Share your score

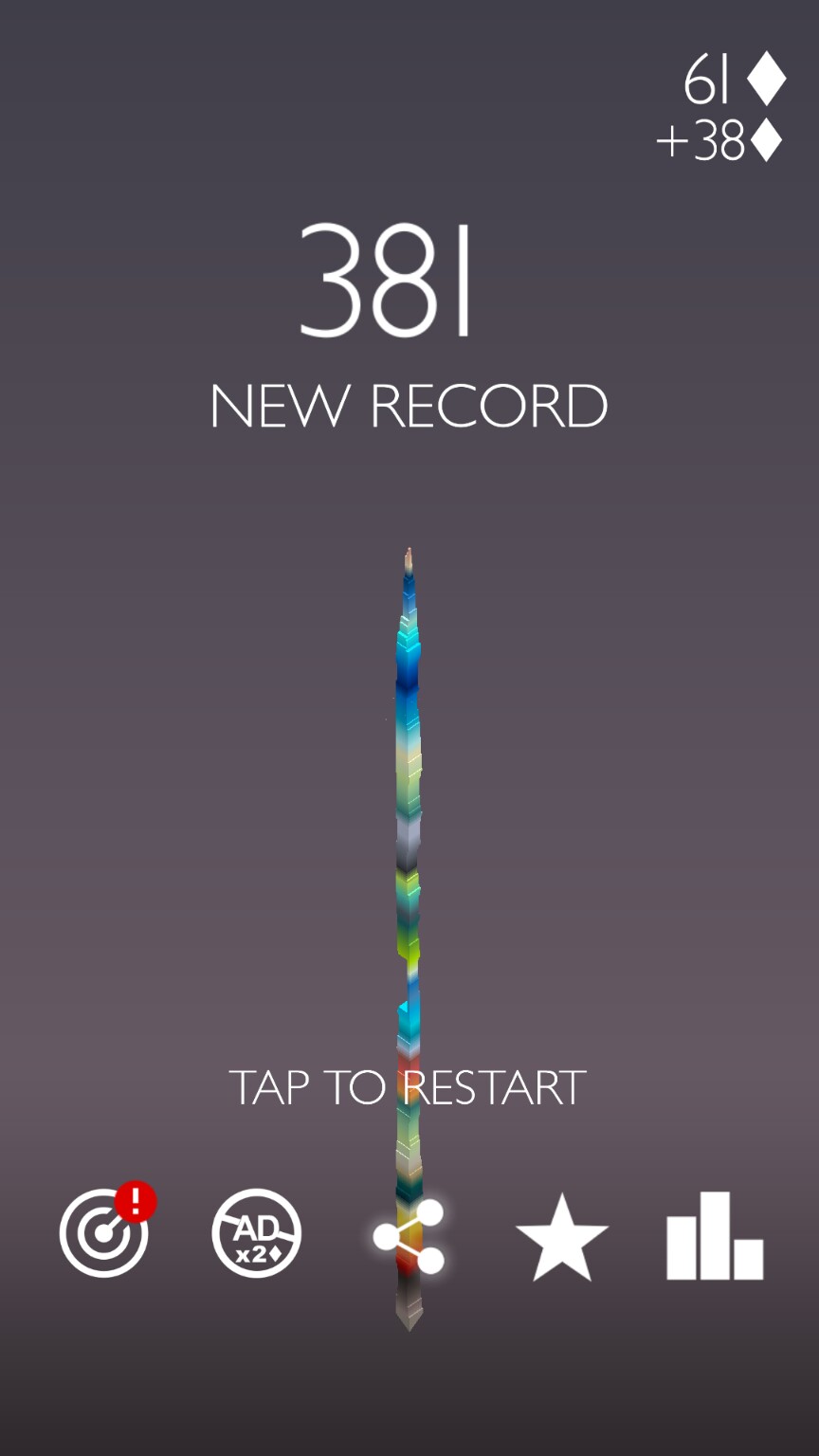[409, 1236]
